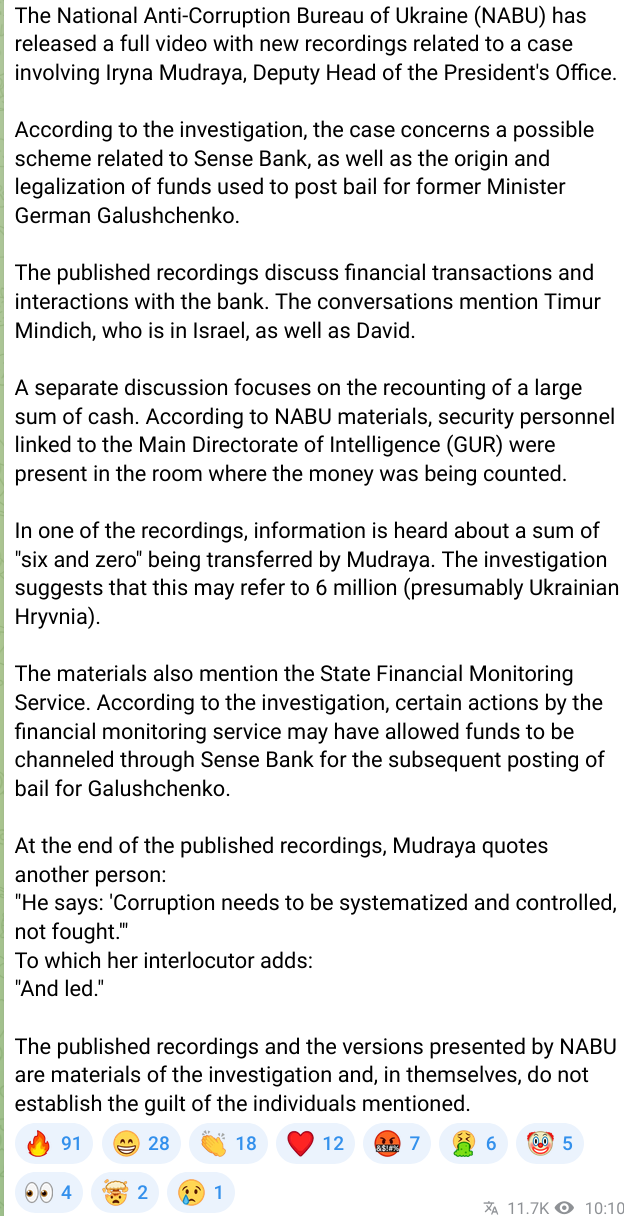Add the eyes reaction showing 4

48,1192
